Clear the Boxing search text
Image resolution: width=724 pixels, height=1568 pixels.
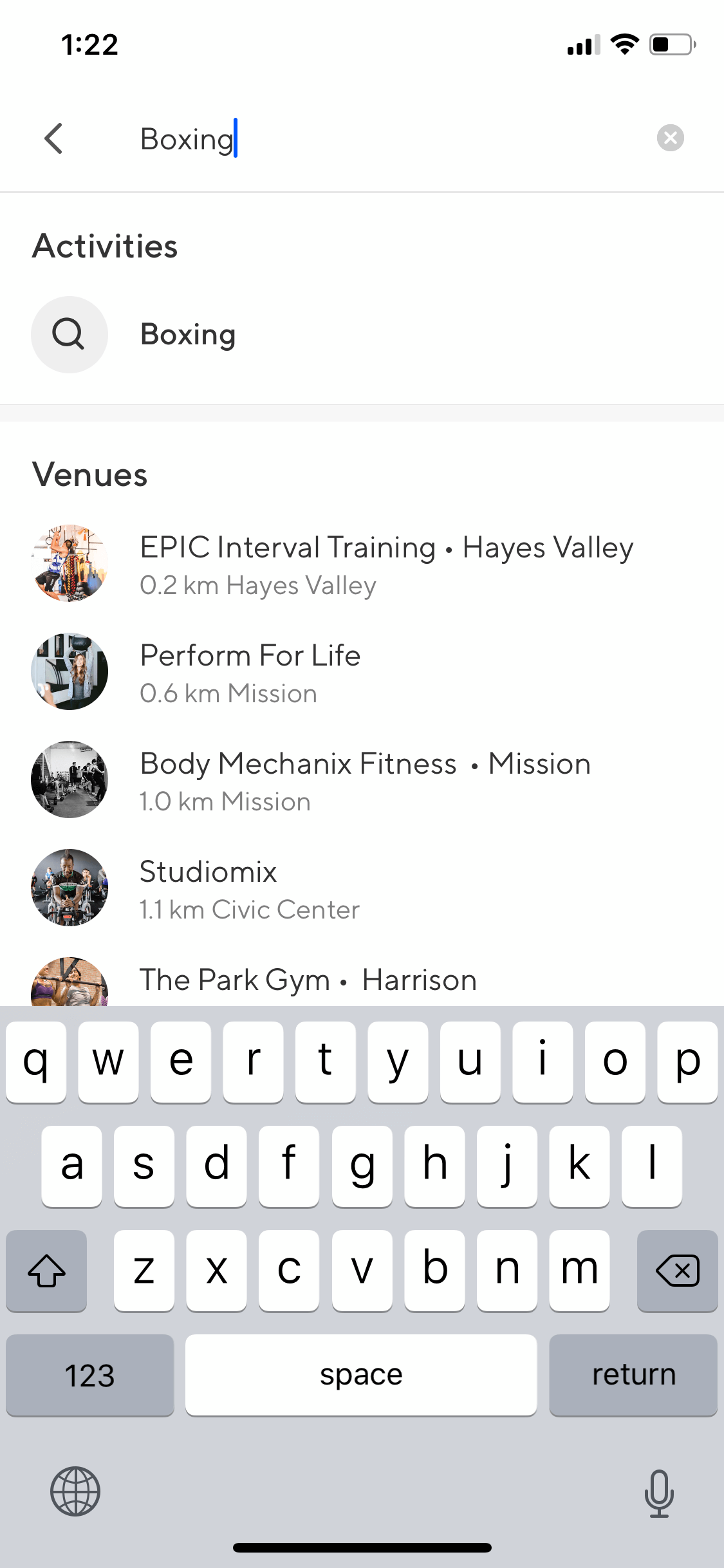[670, 138]
